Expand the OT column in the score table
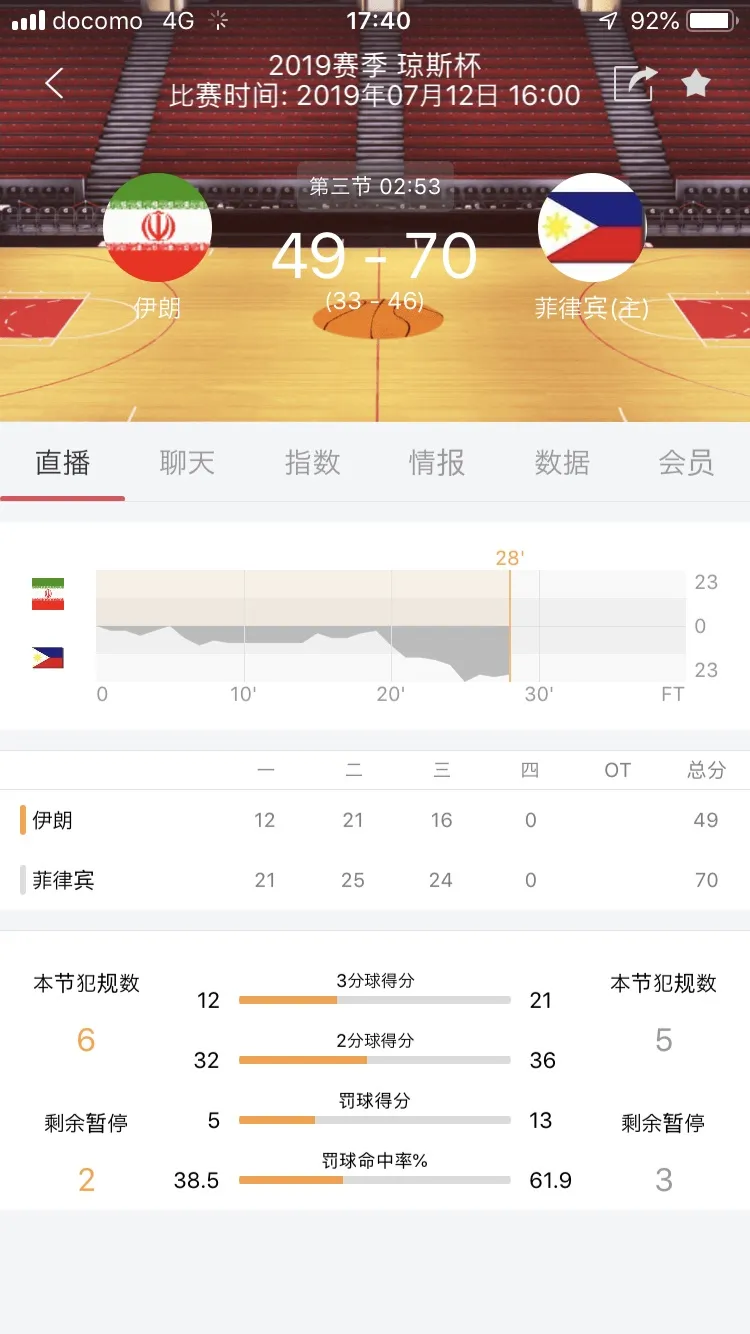Viewport: 750px width, 1334px height. [x=617, y=770]
